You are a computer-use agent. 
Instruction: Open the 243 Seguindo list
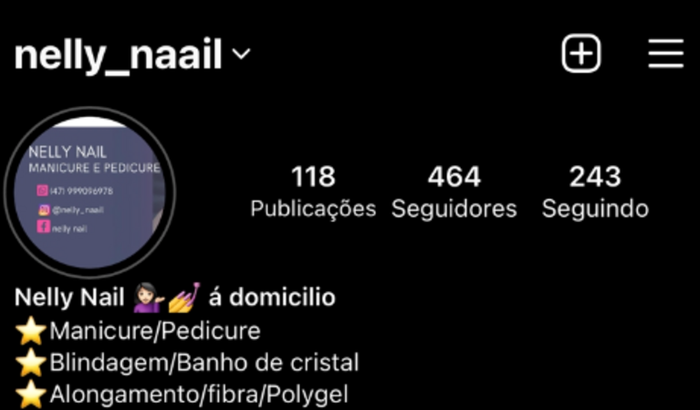(x=595, y=192)
